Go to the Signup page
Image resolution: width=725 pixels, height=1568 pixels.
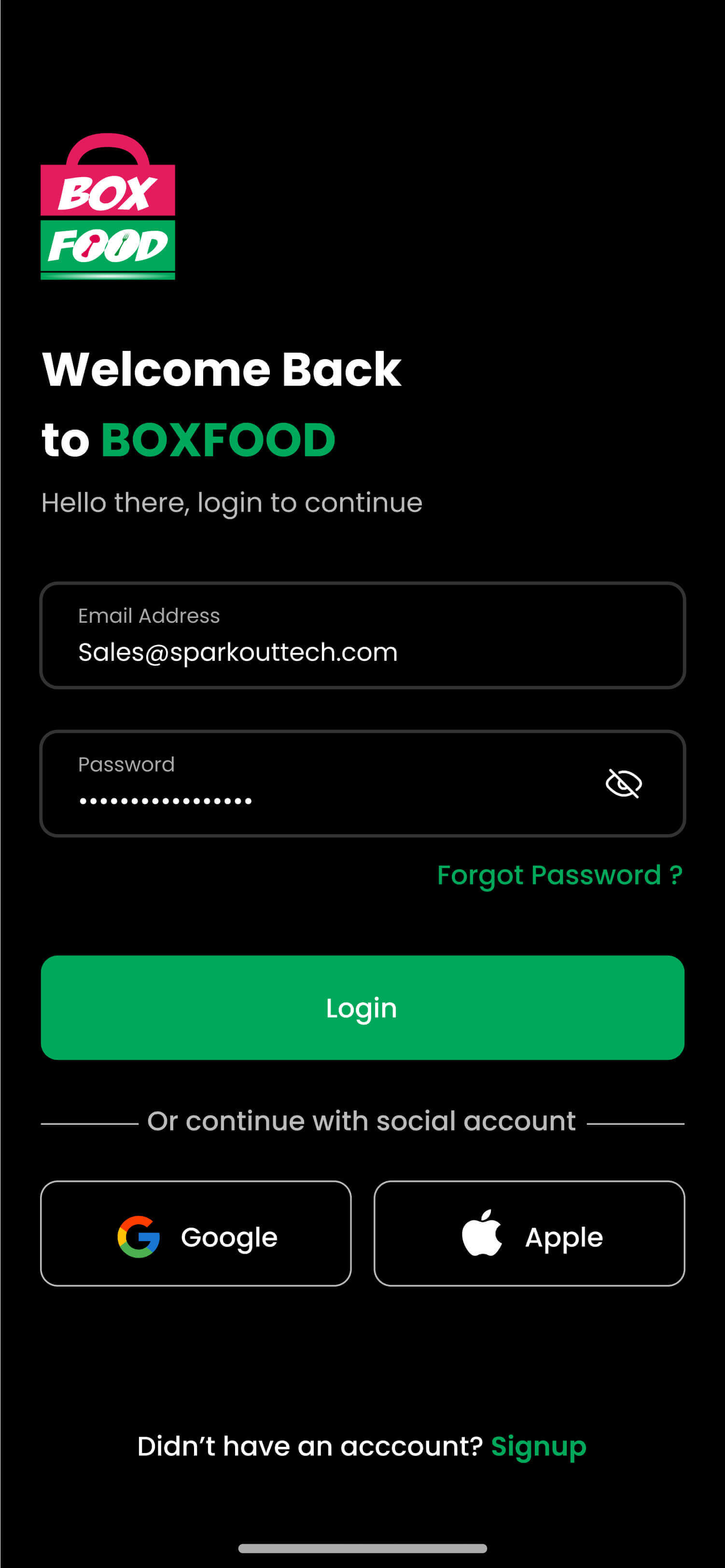(538, 1446)
